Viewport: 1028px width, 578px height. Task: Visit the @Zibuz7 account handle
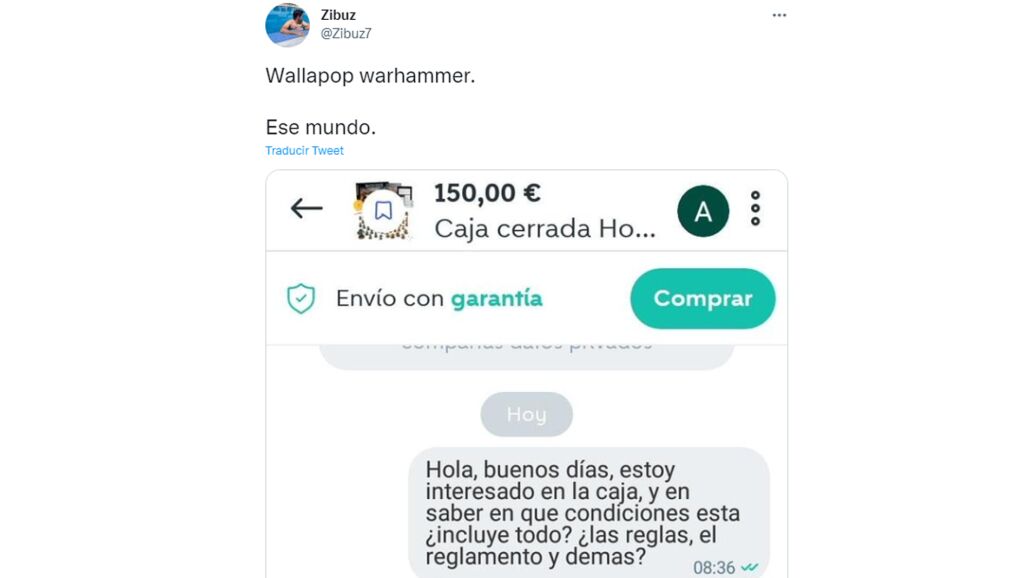pyautogui.click(x=346, y=33)
